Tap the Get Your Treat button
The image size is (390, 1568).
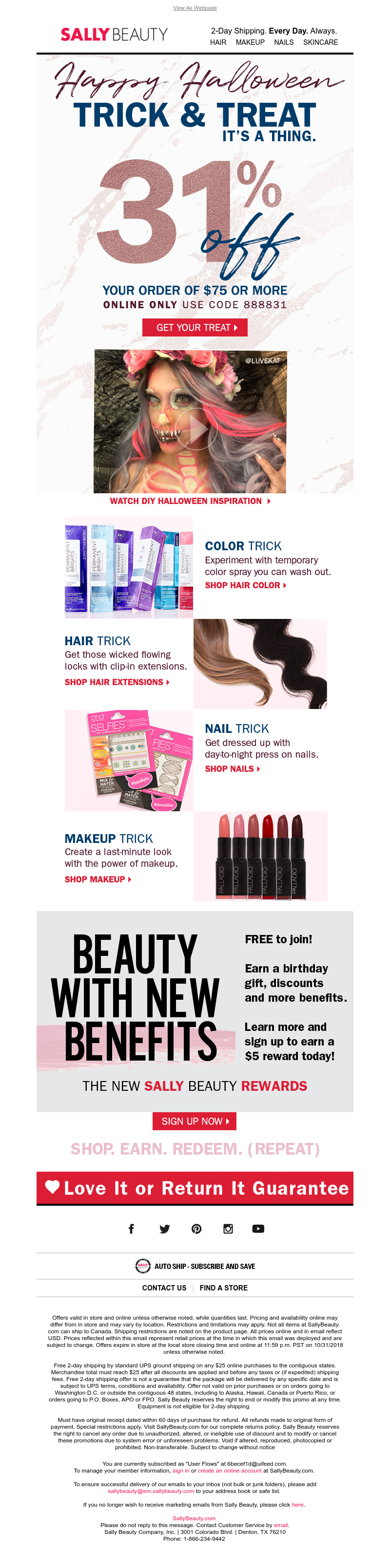pos(195,327)
